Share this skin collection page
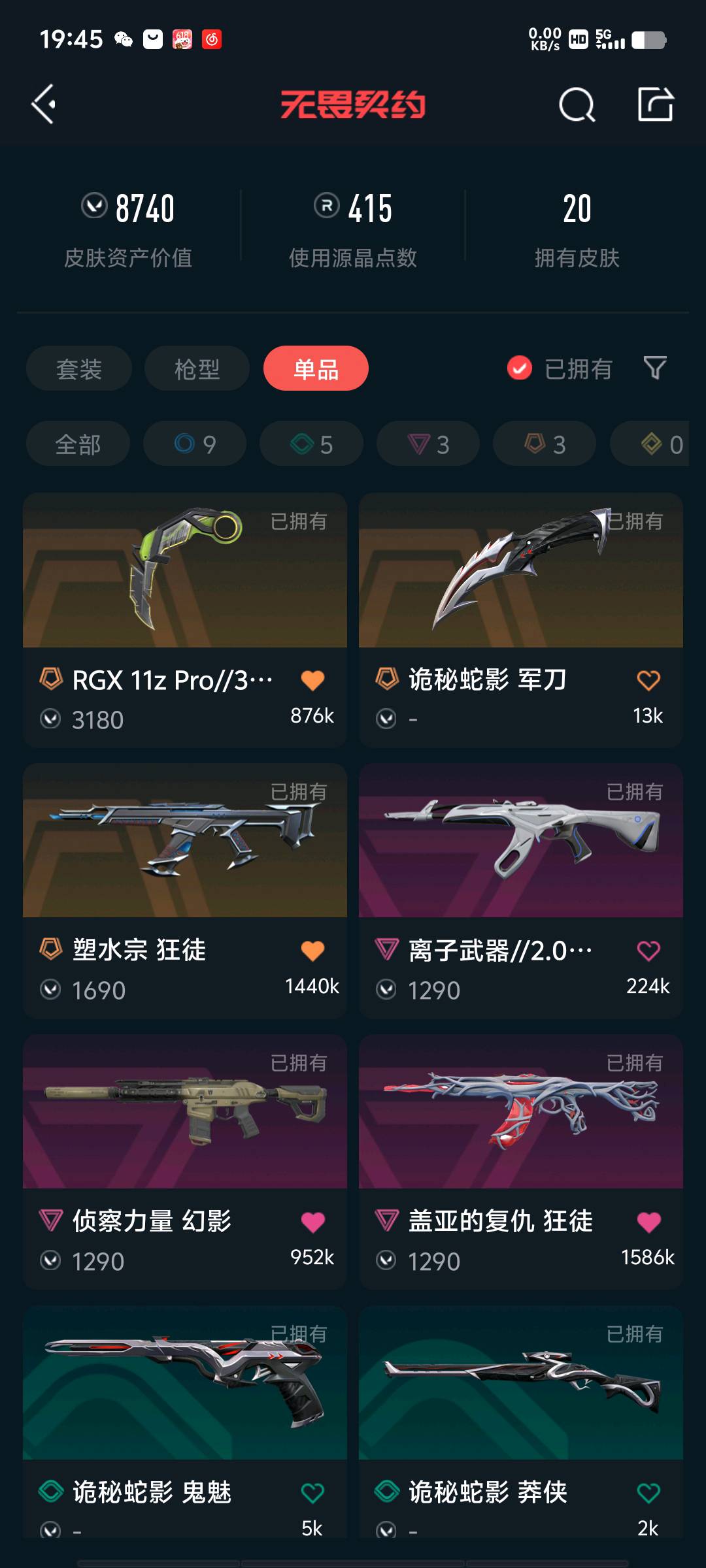Screen dimensions: 706x1568 pos(656,104)
